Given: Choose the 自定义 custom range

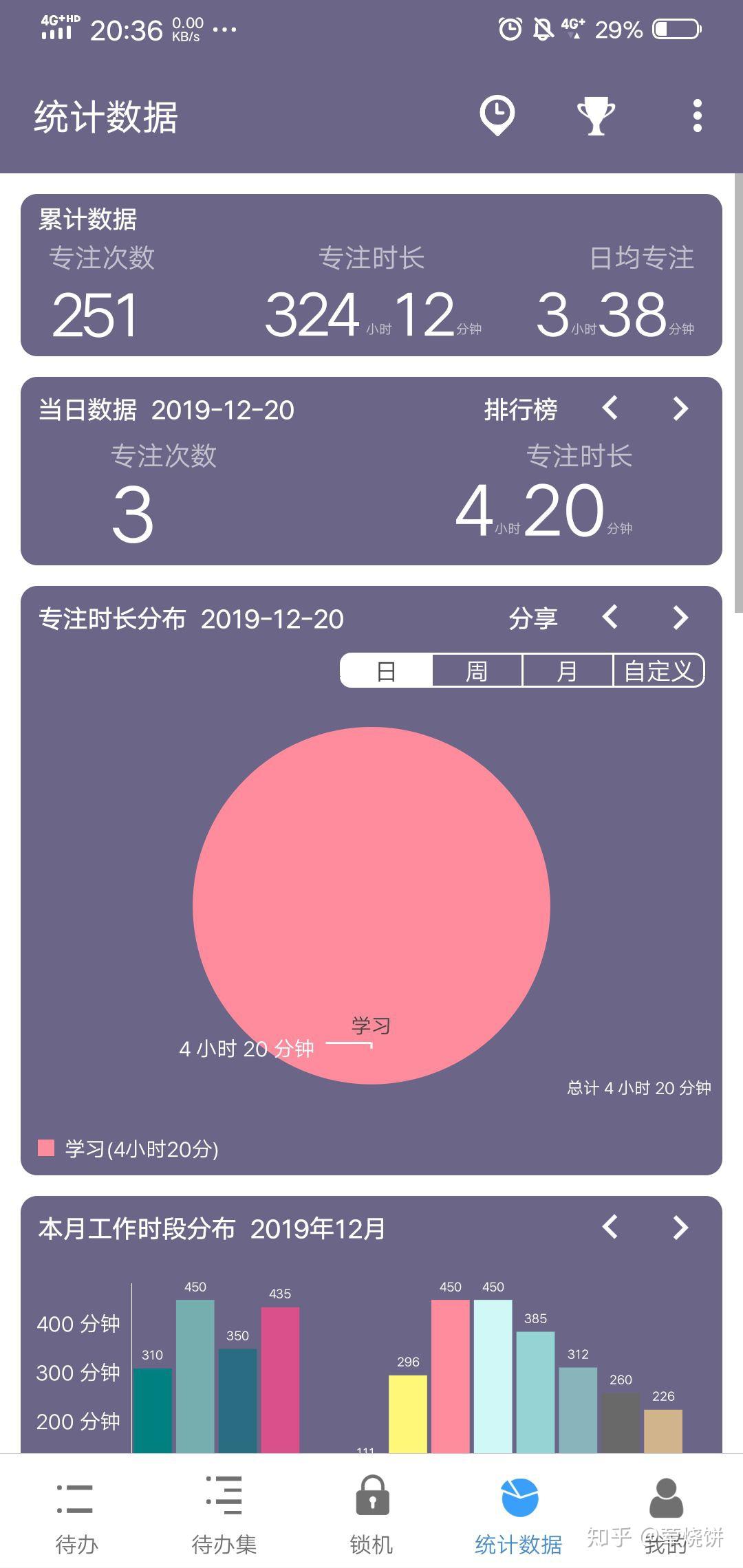Looking at the screenshot, I should pyautogui.click(x=659, y=671).
